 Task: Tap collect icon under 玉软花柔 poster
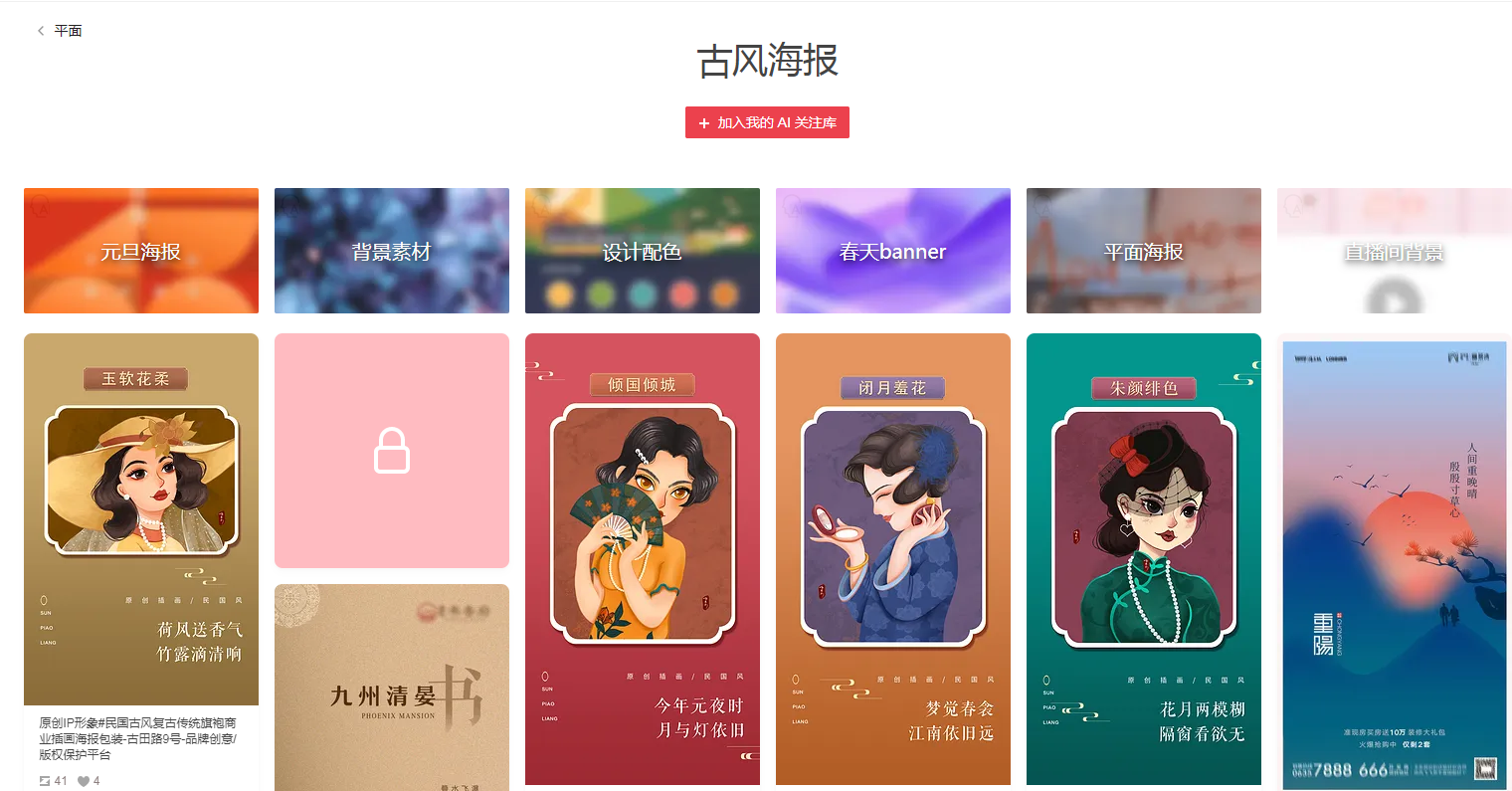point(45,781)
